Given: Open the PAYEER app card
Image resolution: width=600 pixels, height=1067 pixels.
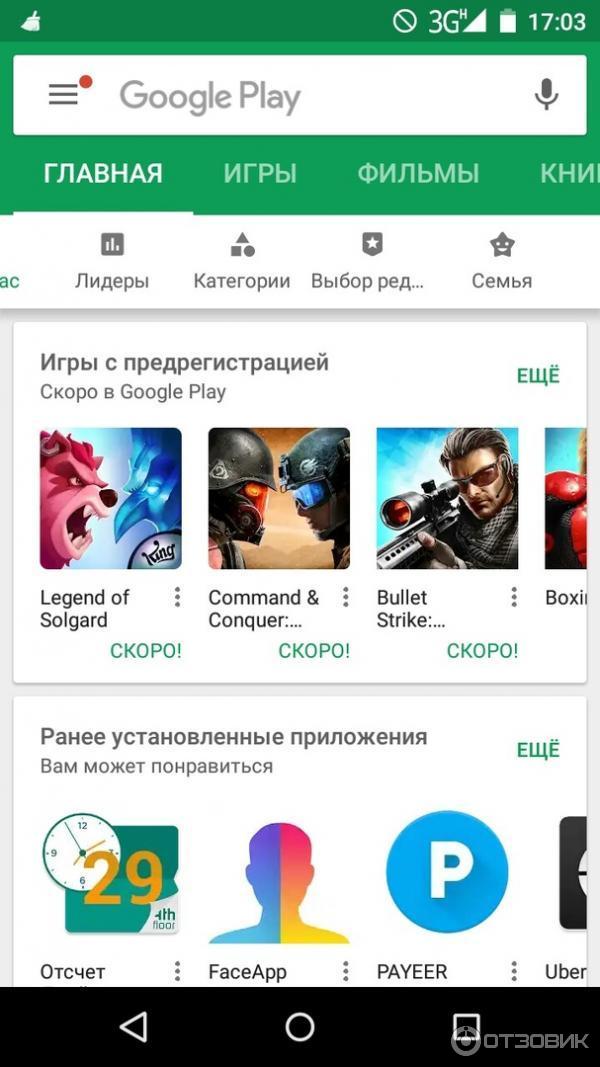Looking at the screenshot, I should (x=447, y=873).
